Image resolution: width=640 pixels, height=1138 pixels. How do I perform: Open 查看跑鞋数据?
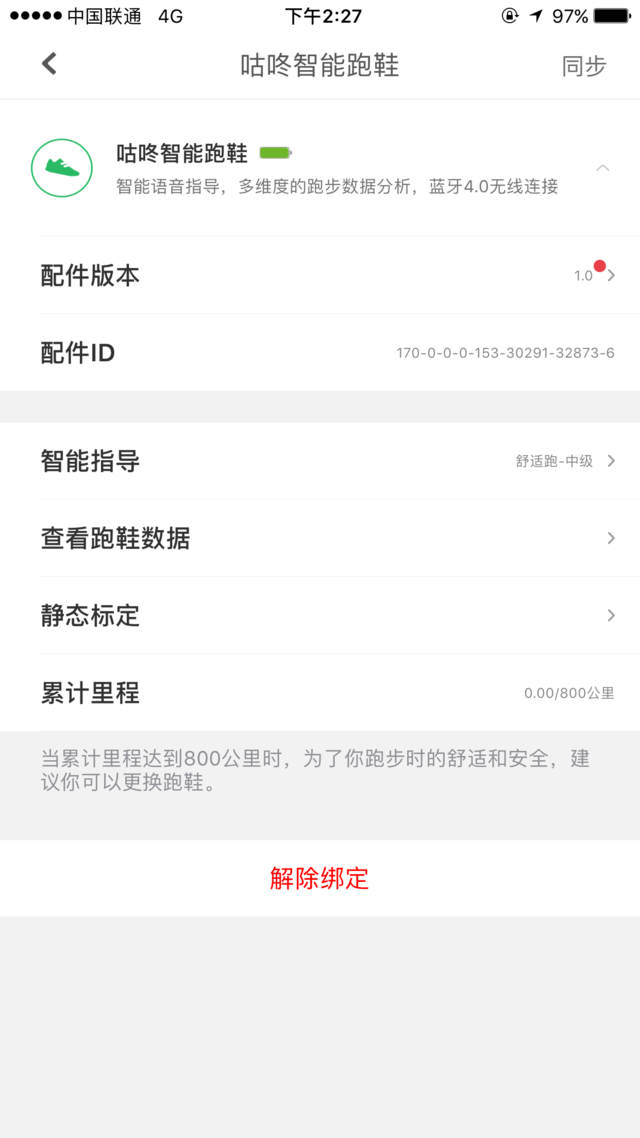click(320, 538)
